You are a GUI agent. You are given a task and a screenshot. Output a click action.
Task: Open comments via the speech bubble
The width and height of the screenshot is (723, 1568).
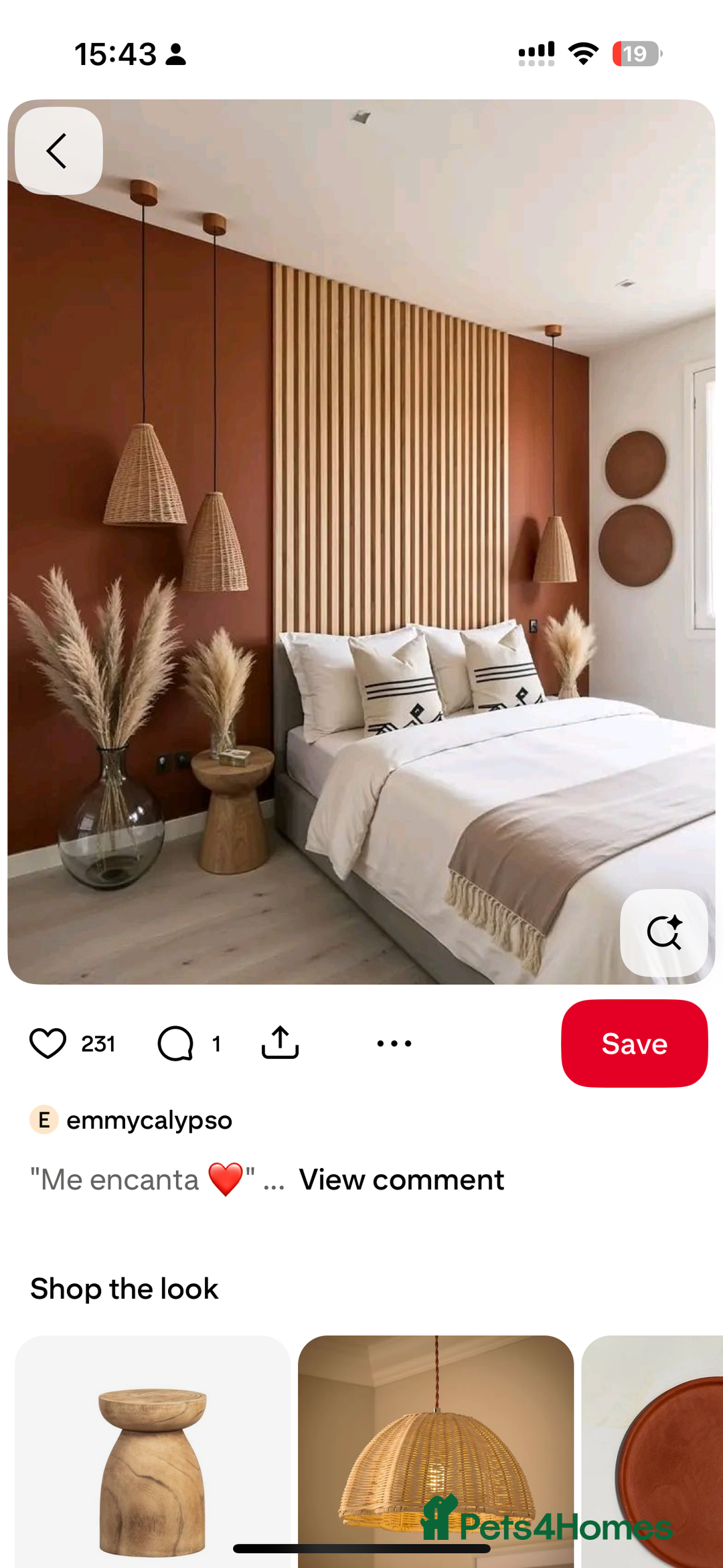click(176, 1043)
